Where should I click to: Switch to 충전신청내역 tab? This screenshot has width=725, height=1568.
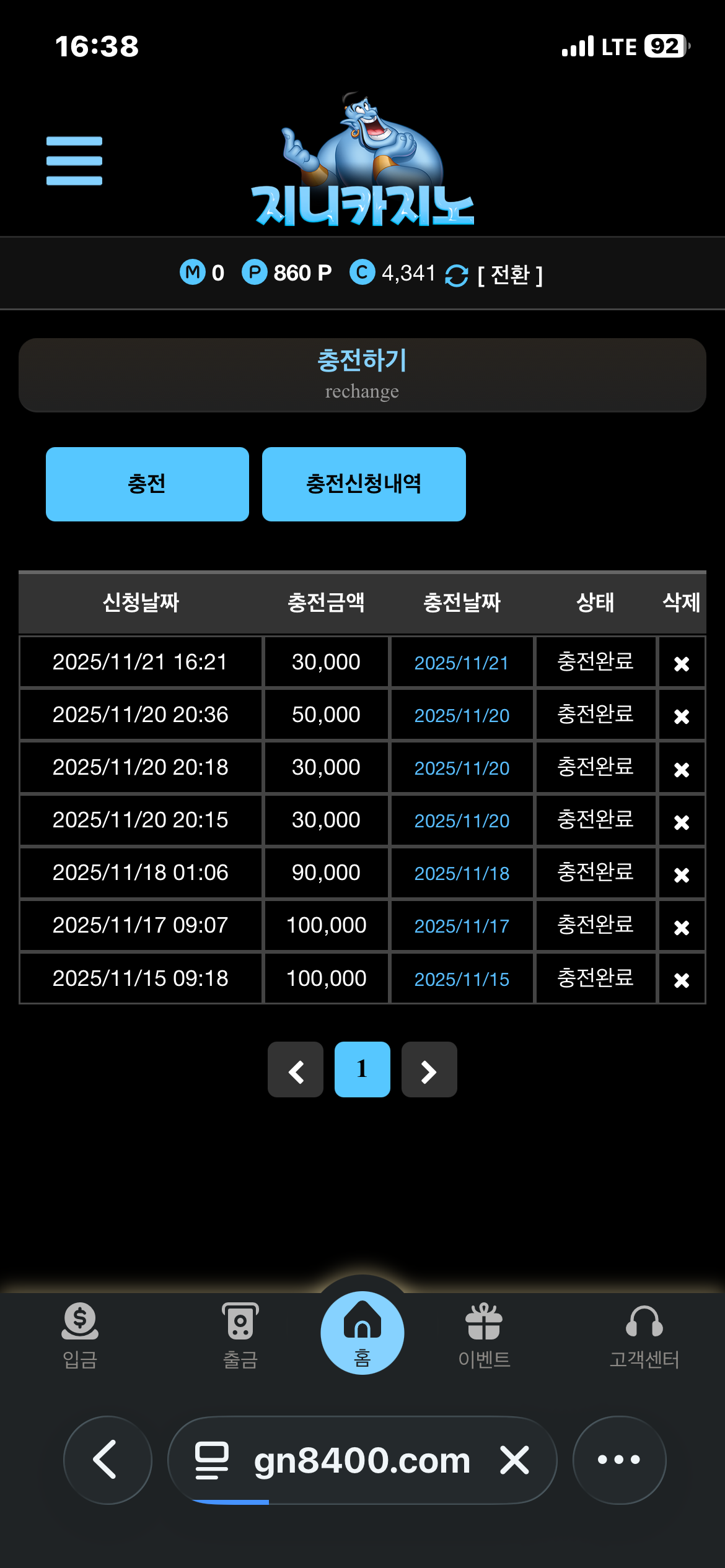tap(364, 484)
